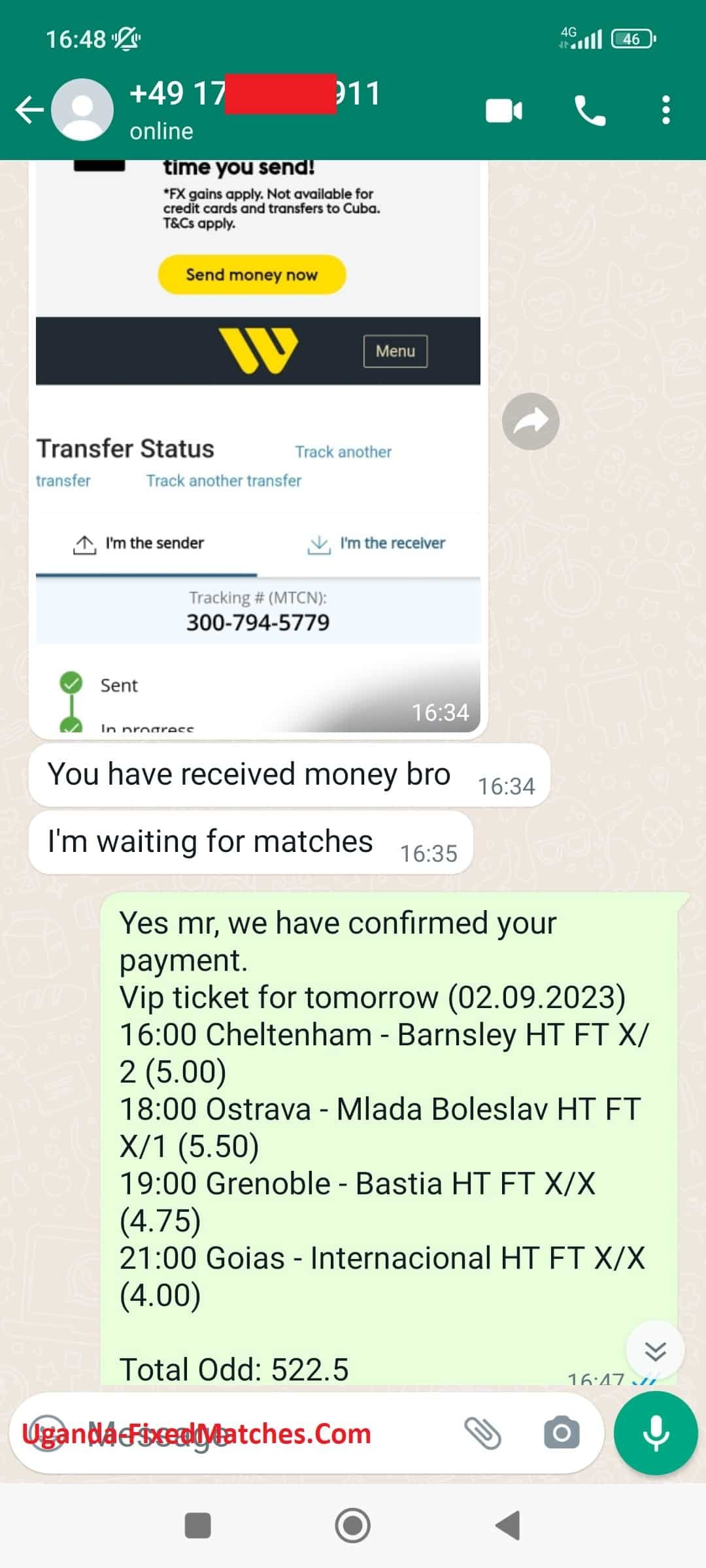706x1568 pixels.
Task: Go back to the chat list
Action: [x=29, y=110]
